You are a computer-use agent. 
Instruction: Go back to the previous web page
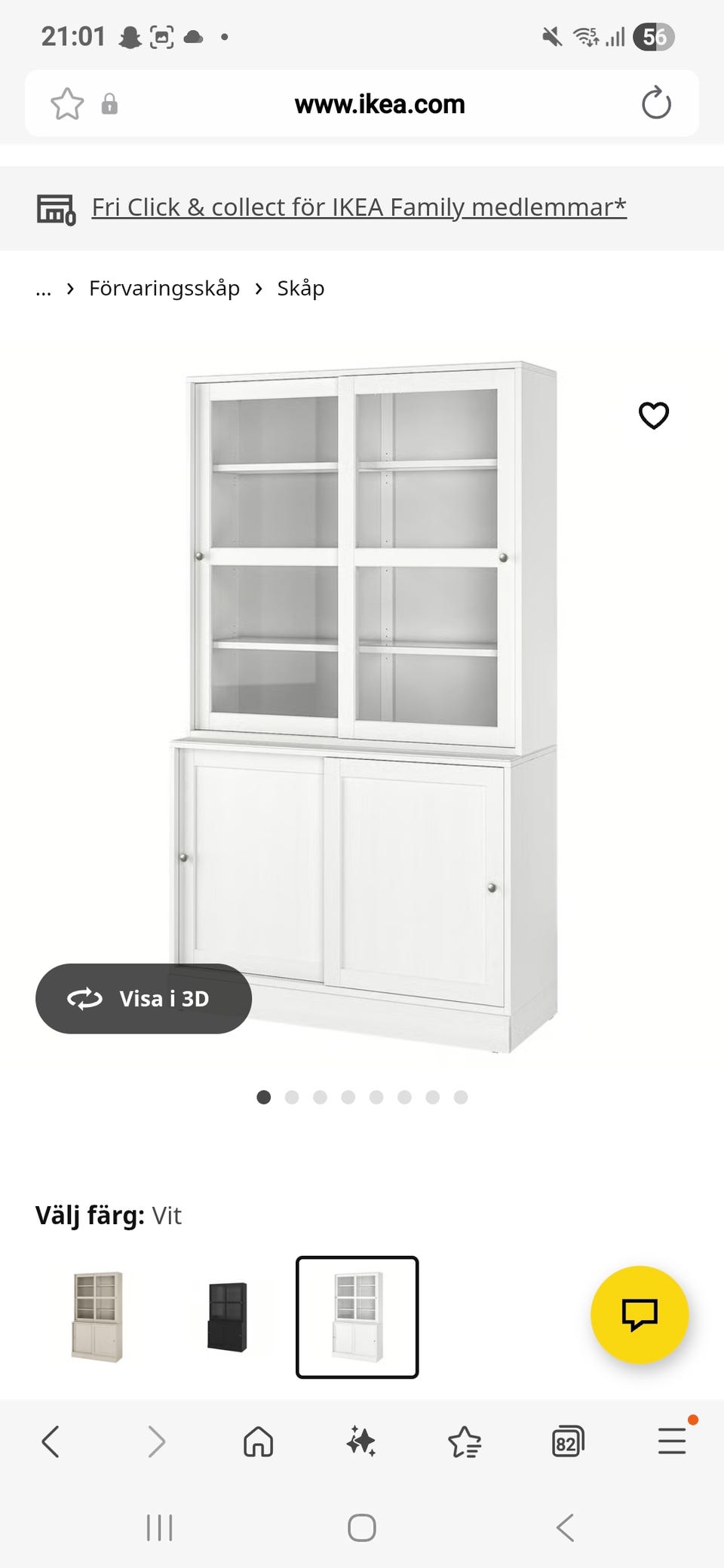tap(51, 1442)
